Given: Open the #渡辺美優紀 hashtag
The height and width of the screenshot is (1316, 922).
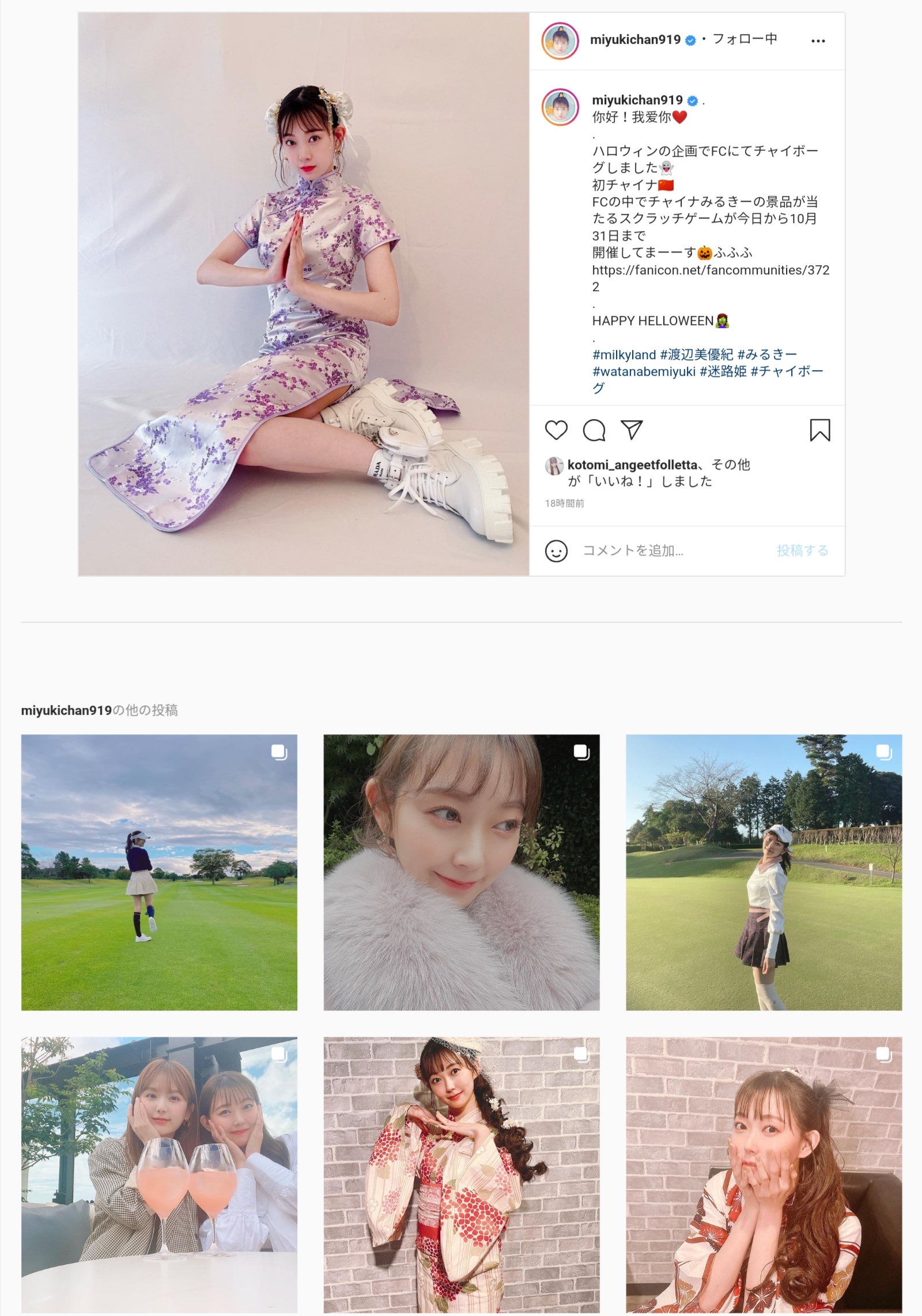Looking at the screenshot, I should (x=697, y=355).
